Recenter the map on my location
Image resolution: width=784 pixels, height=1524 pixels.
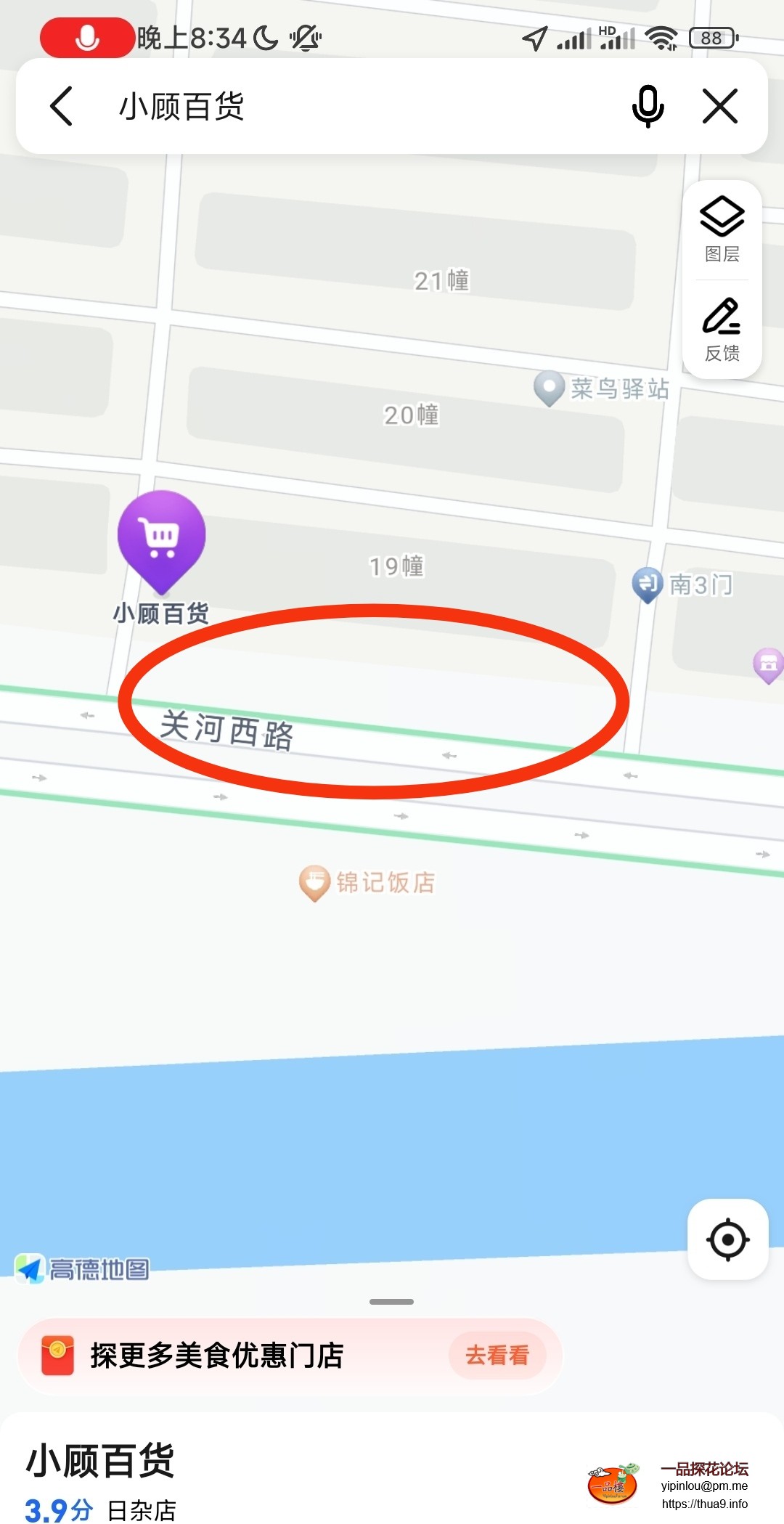click(727, 1239)
